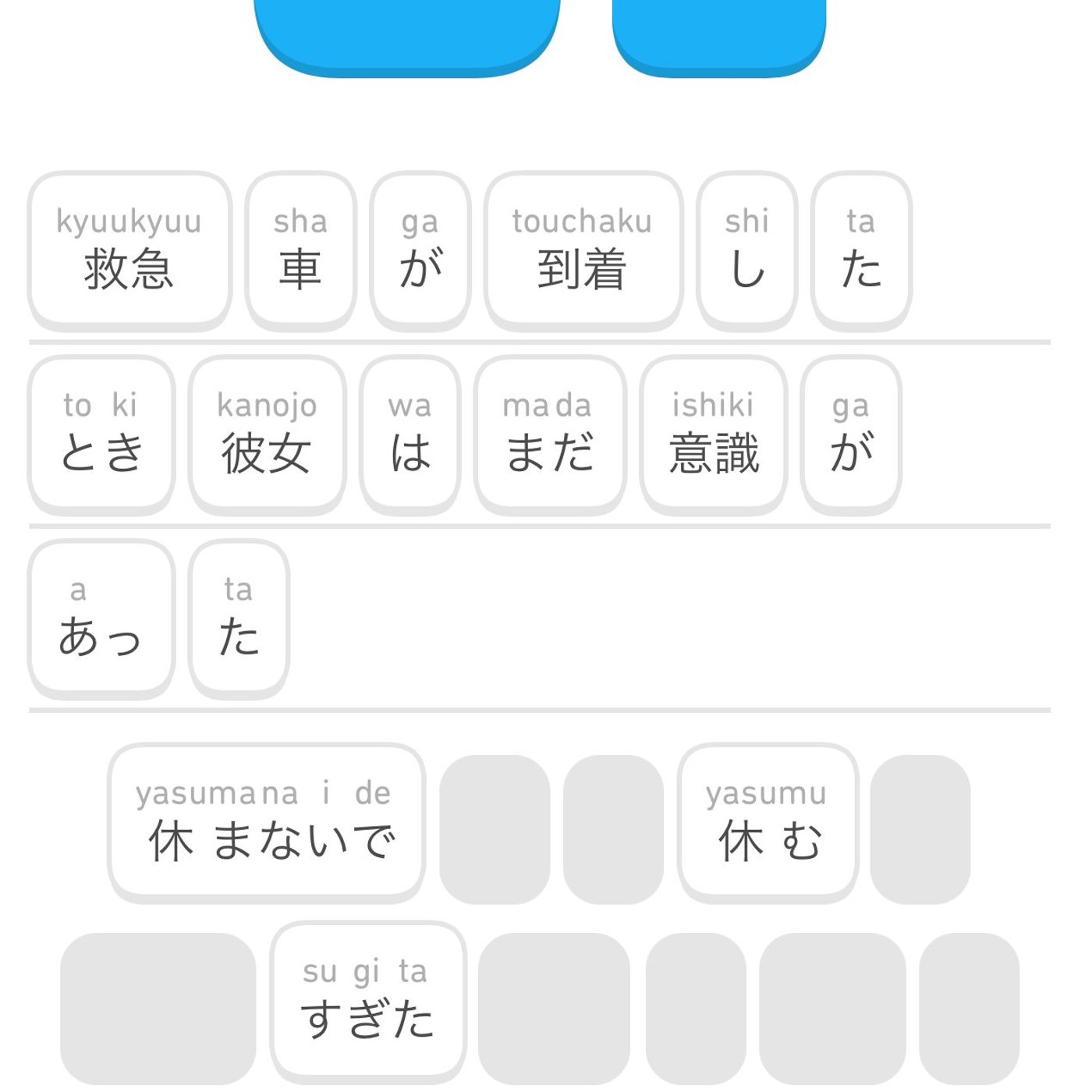Viewport: 1092px width, 1092px height.
Task: Tap the まだ (mada) tile
Action: click(550, 434)
